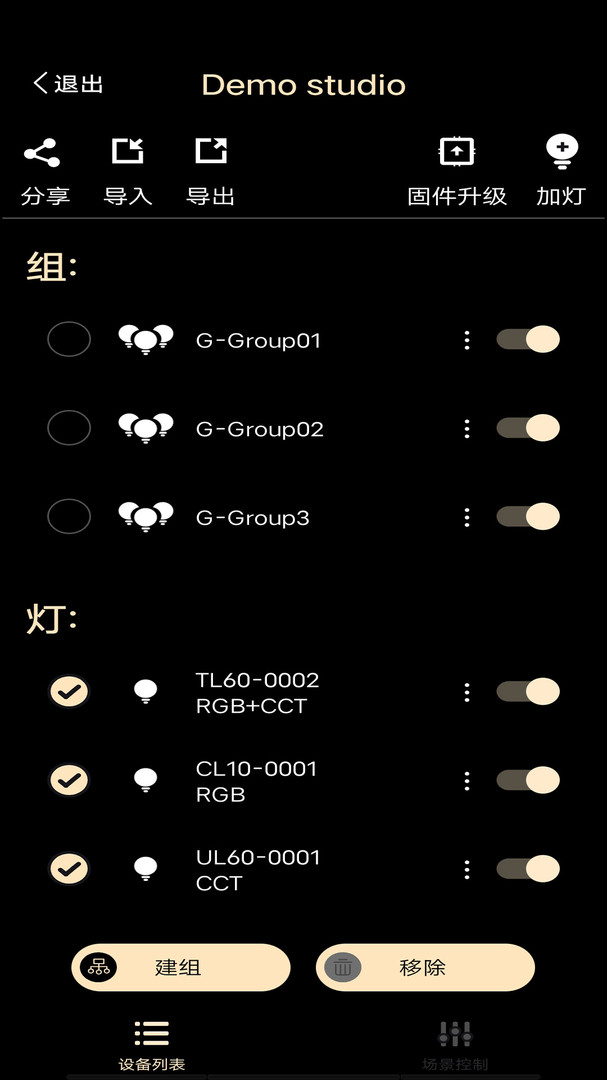The image size is (607, 1080).
Task: Select the G-Group01 checkbox
Action: point(69,340)
